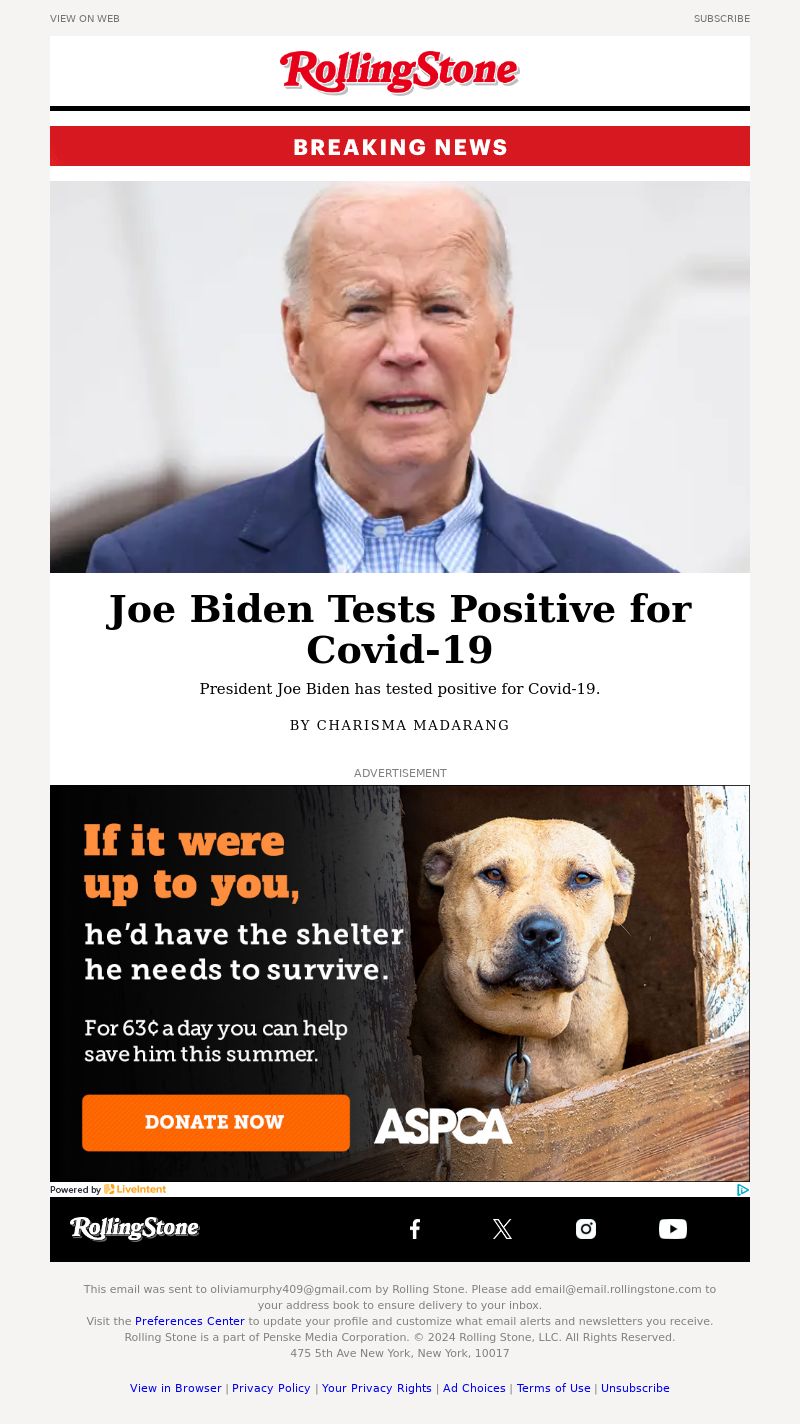Open Your Privacy Rights link

[x=377, y=1388]
